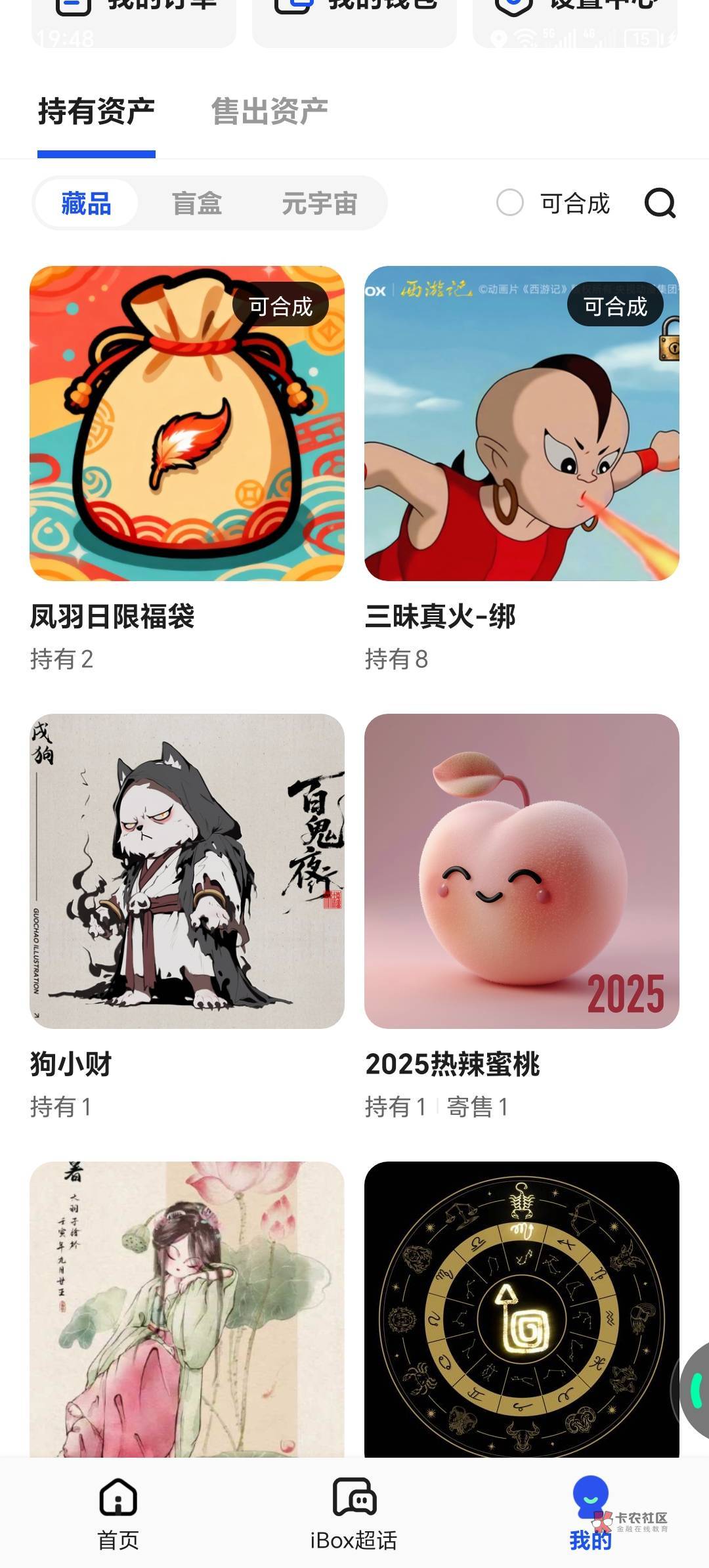Enable the 可合成 filter

coord(511,203)
